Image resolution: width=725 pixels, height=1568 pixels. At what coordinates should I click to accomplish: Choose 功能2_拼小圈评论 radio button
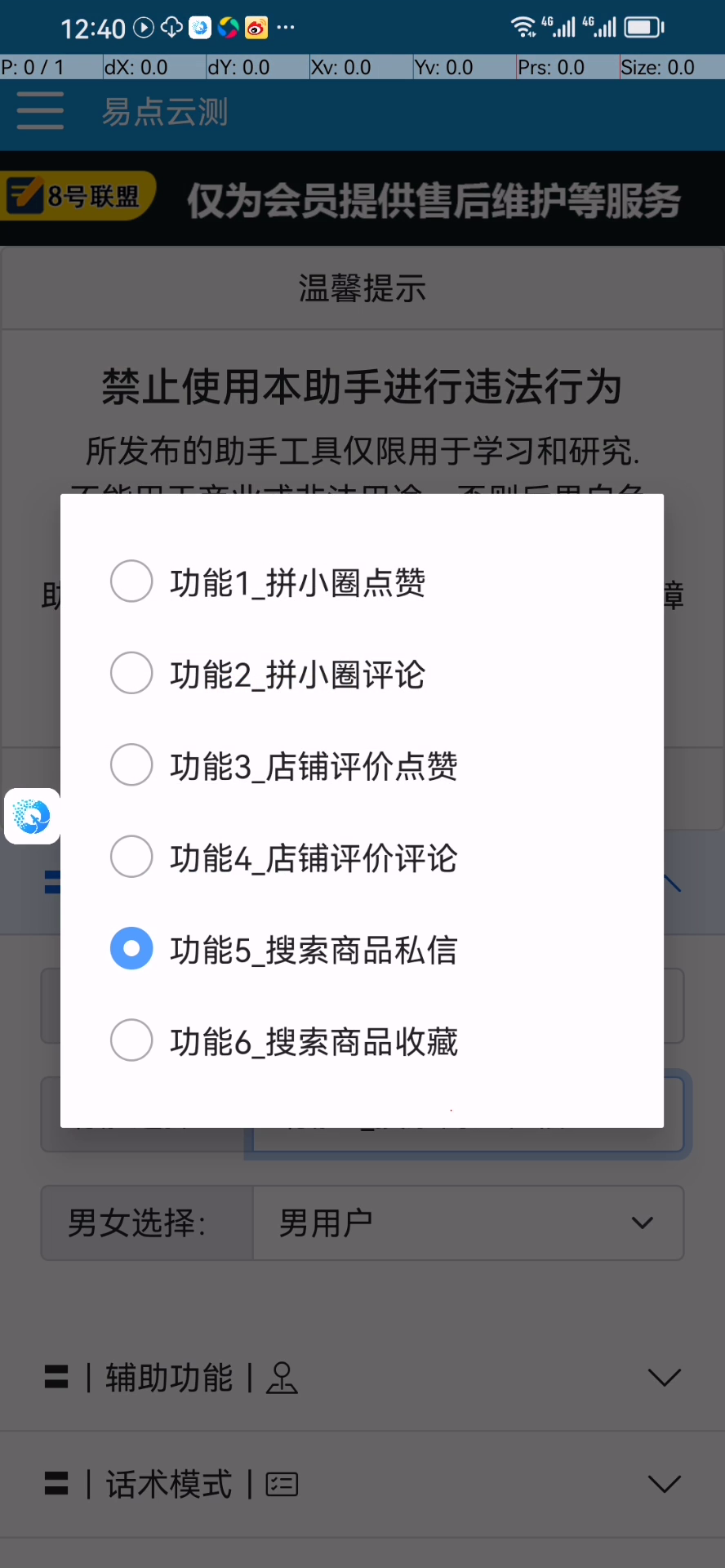click(131, 674)
